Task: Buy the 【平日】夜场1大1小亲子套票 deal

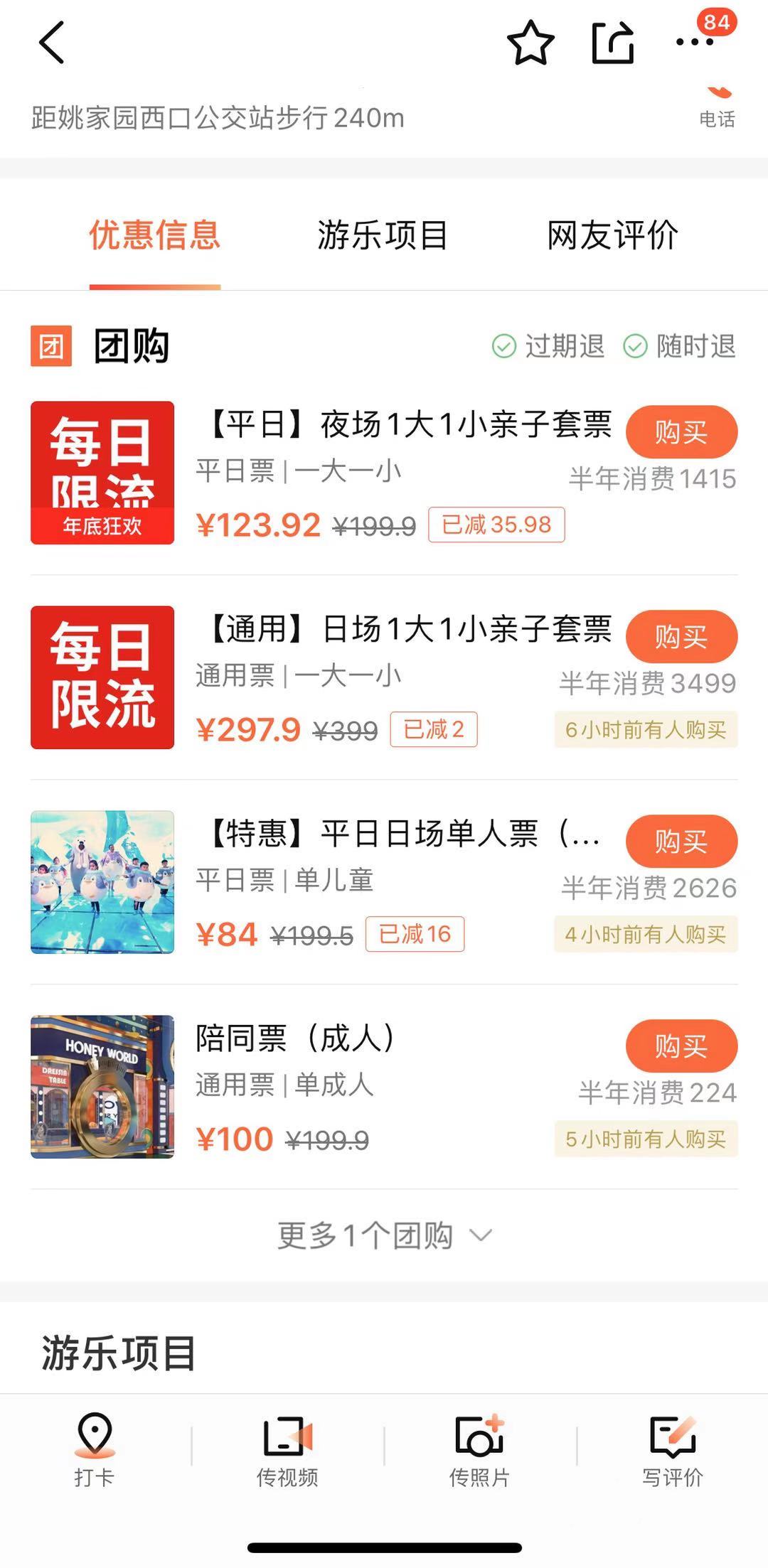Action: [x=681, y=432]
